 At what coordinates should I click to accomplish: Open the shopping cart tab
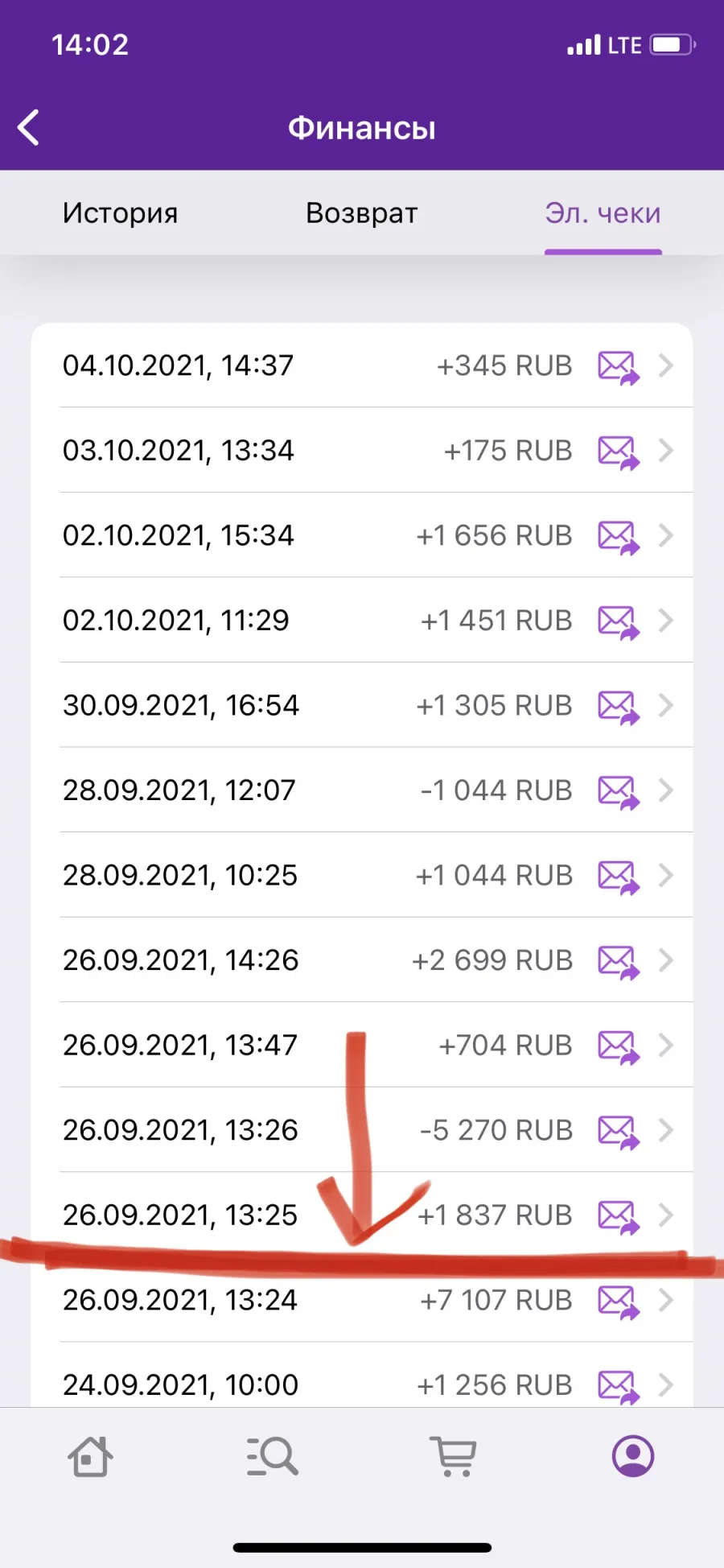[454, 1456]
